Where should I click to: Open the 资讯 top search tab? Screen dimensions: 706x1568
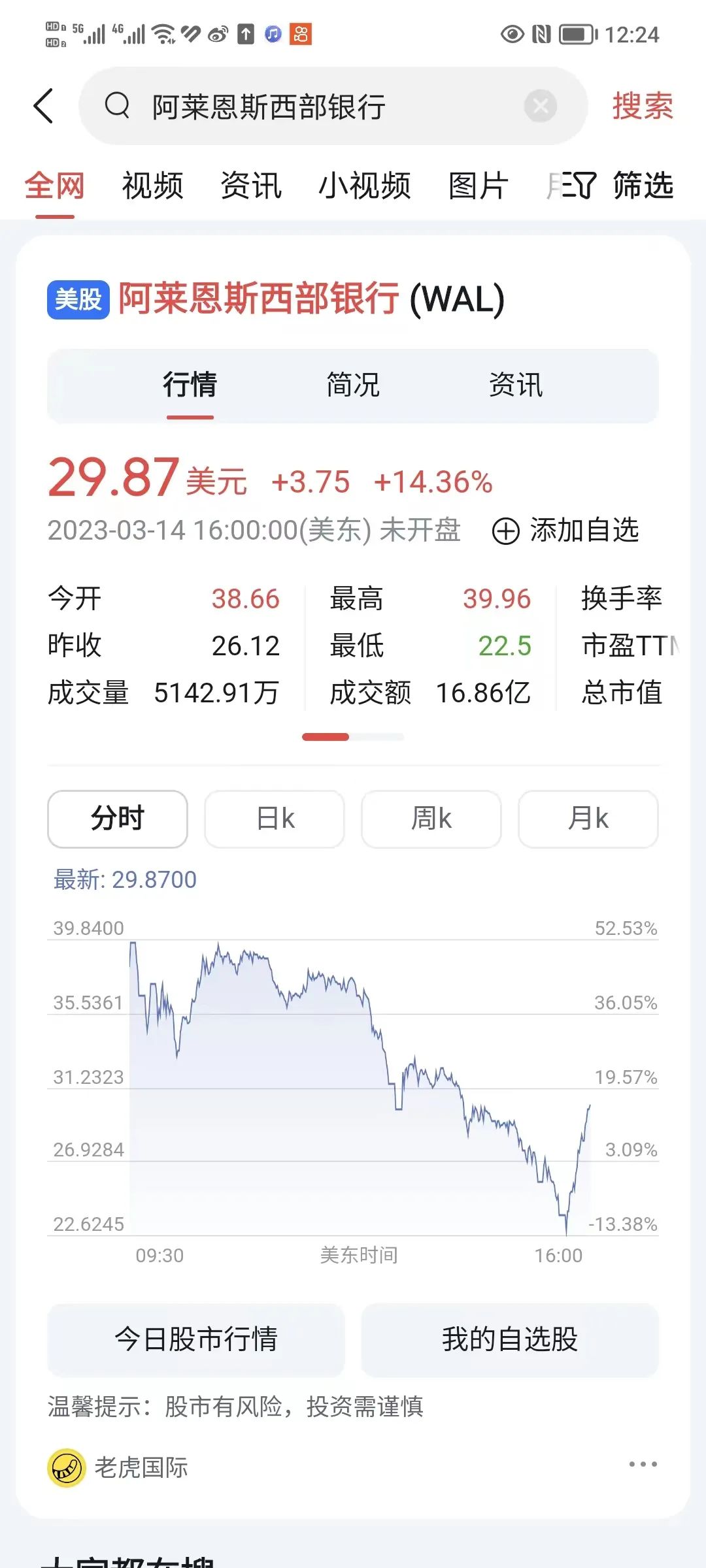(251, 186)
